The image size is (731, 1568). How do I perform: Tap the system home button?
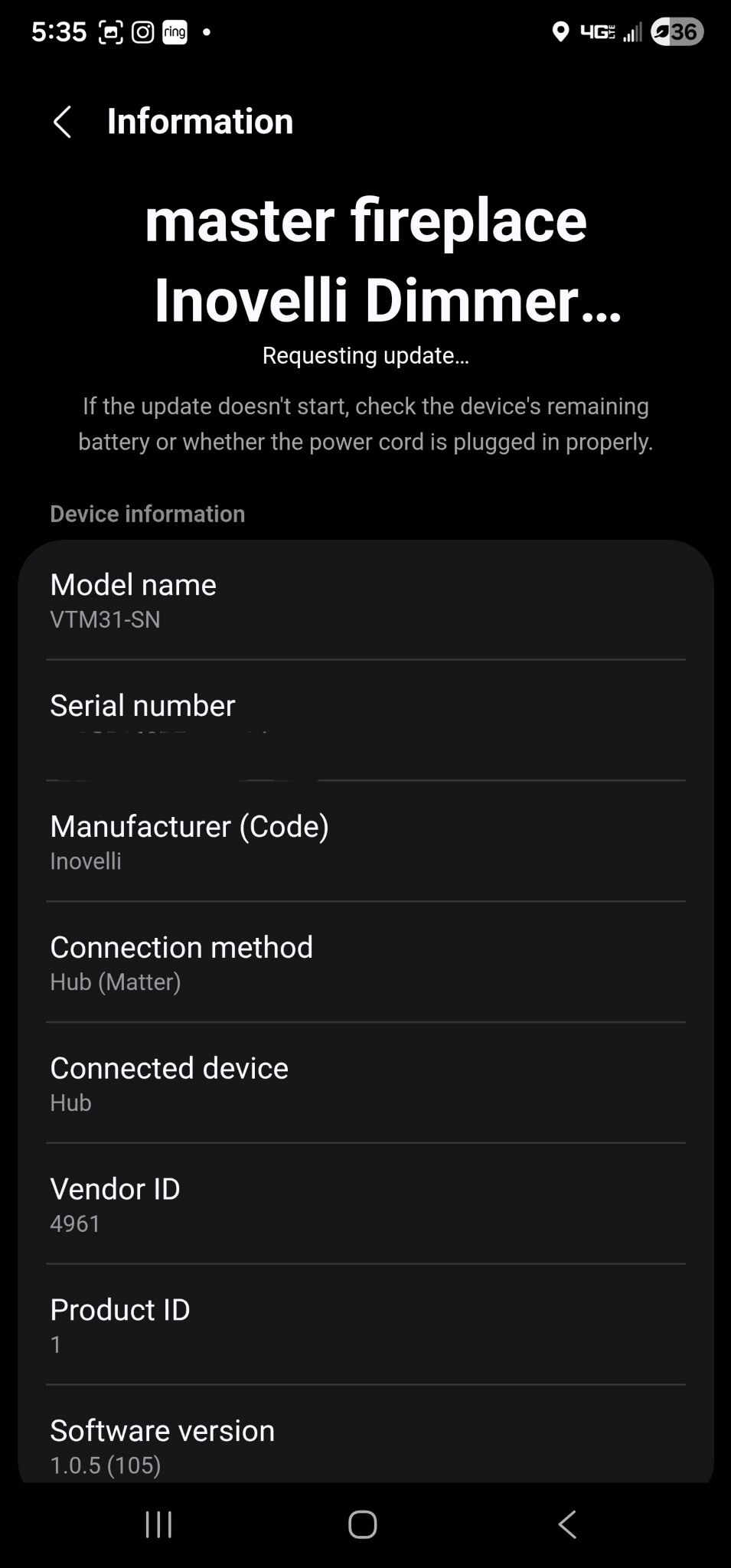[363, 1524]
